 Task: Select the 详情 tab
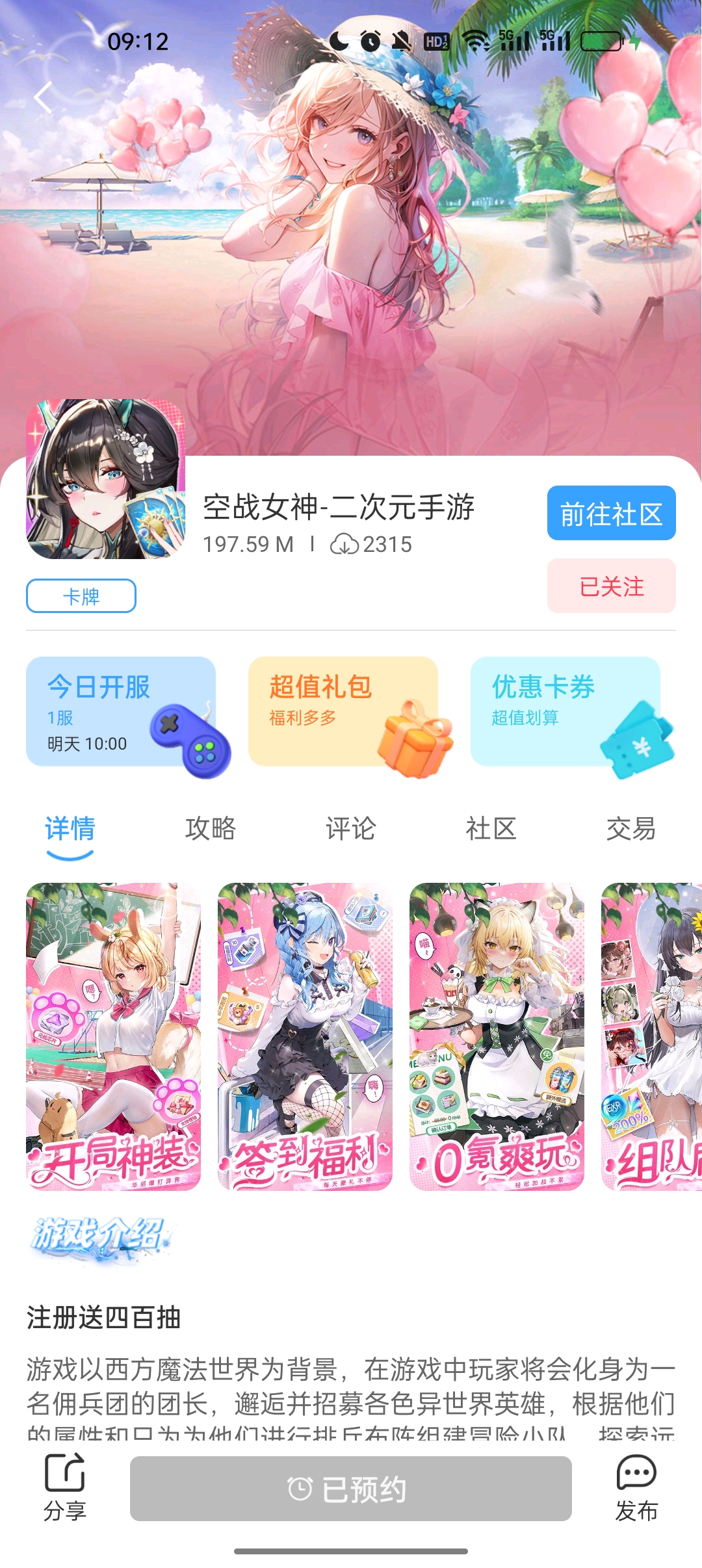tap(70, 830)
